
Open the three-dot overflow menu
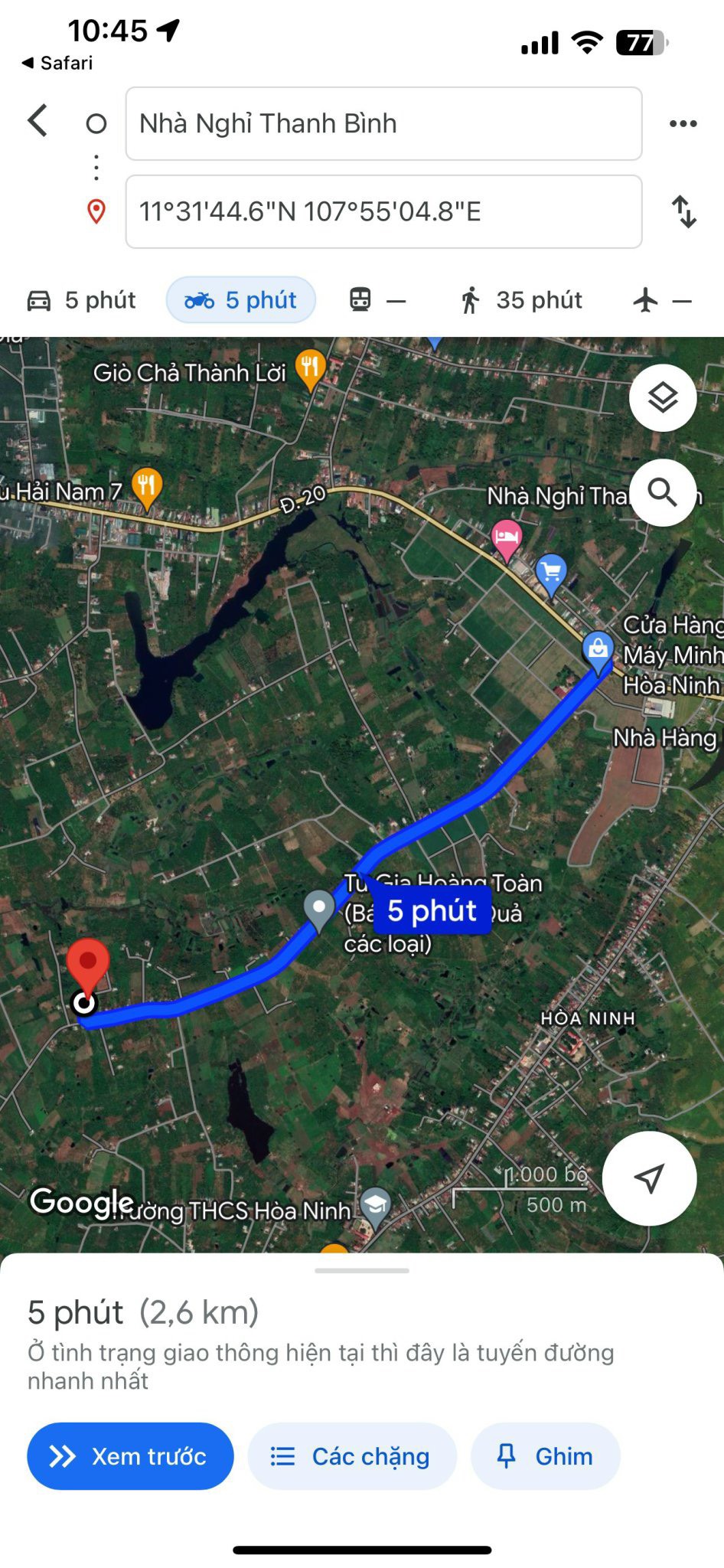[x=683, y=123]
